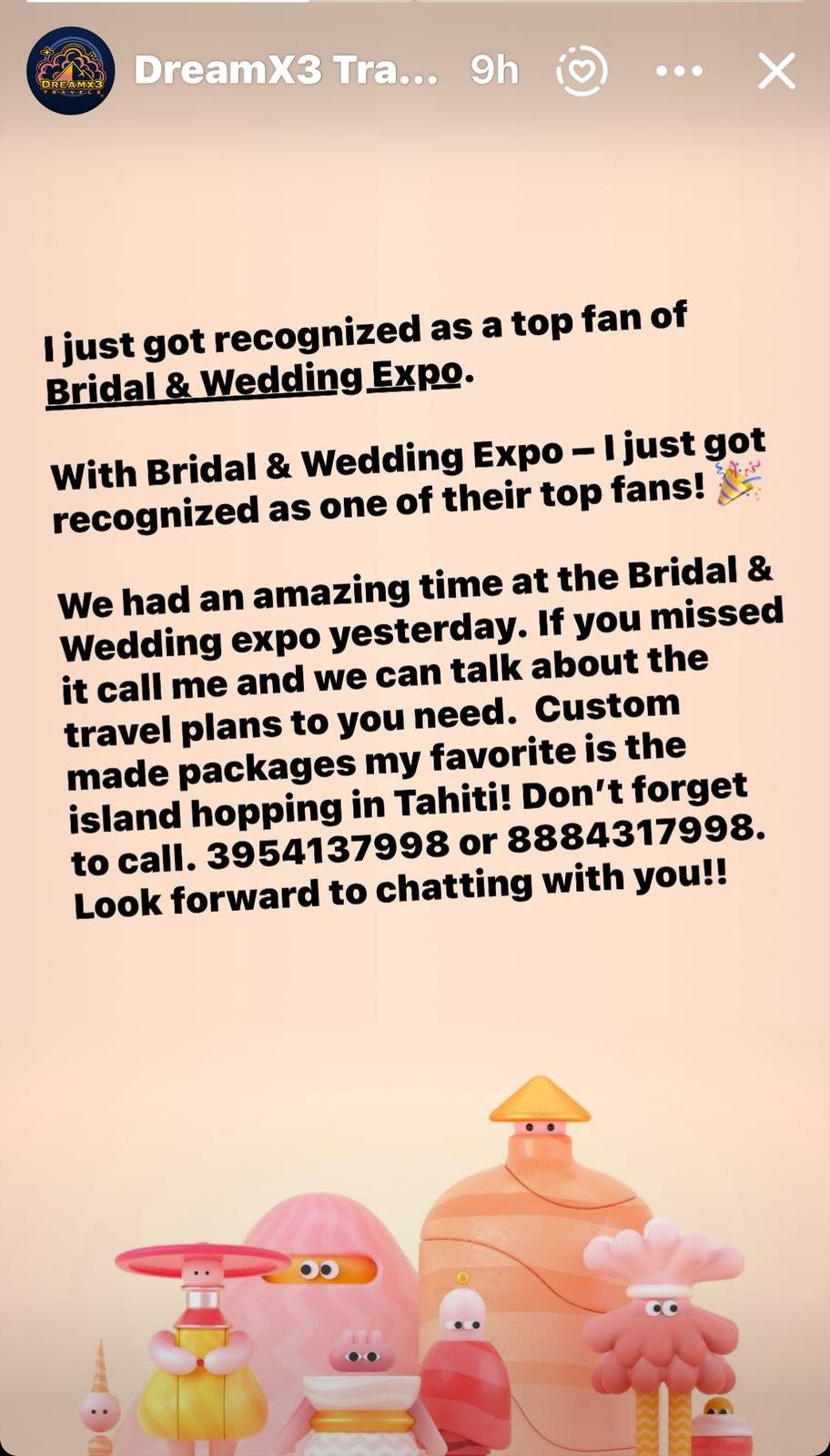Tap the DreamX3 Tra... account name
Screen dimensions: 830x1456
point(286,70)
